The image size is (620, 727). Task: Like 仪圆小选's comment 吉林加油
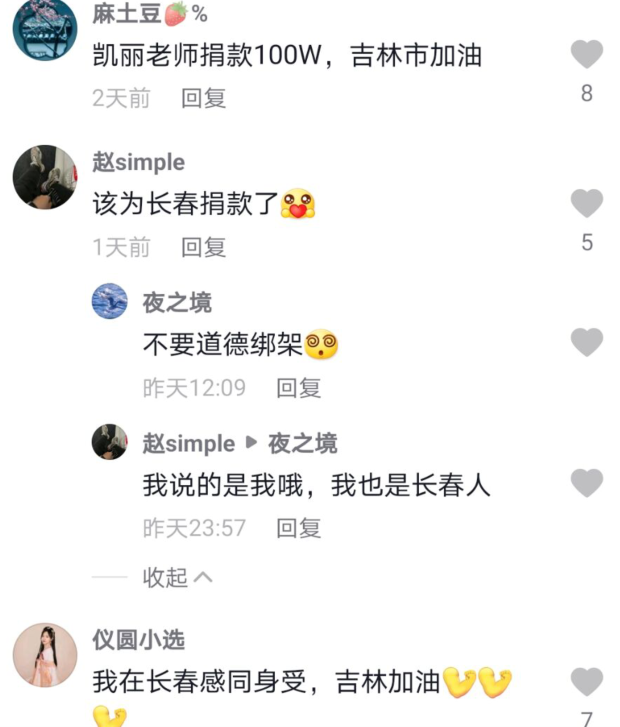point(586,682)
